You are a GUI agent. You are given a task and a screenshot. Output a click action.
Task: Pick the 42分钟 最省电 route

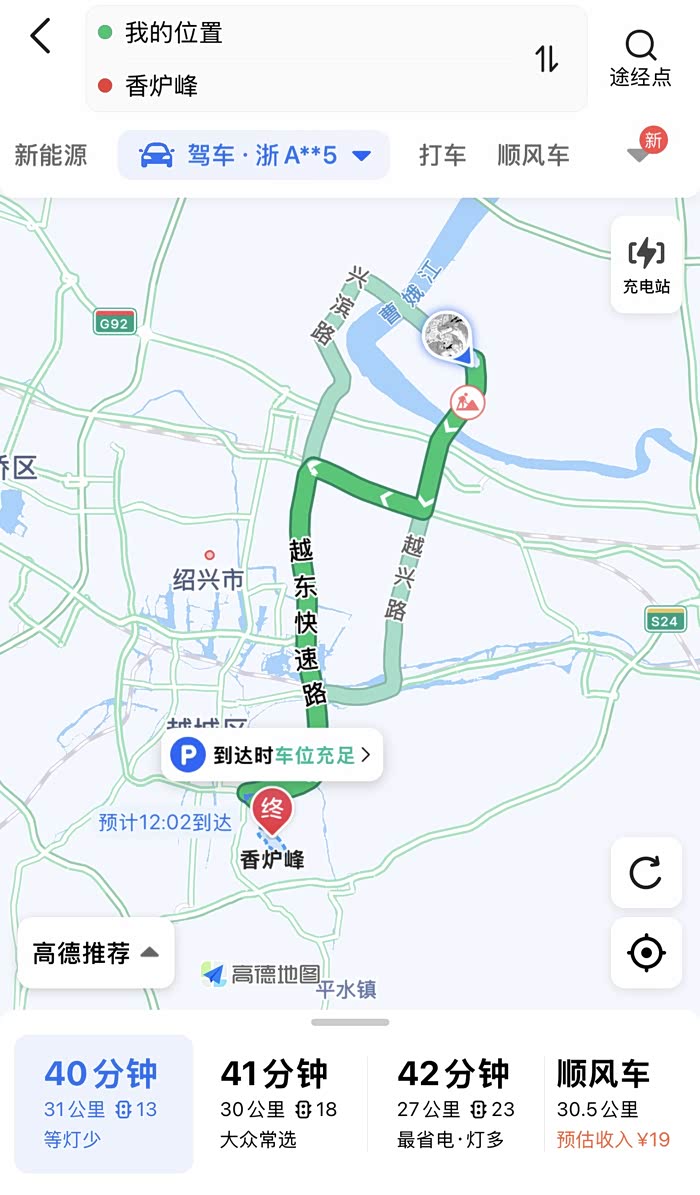click(455, 1102)
